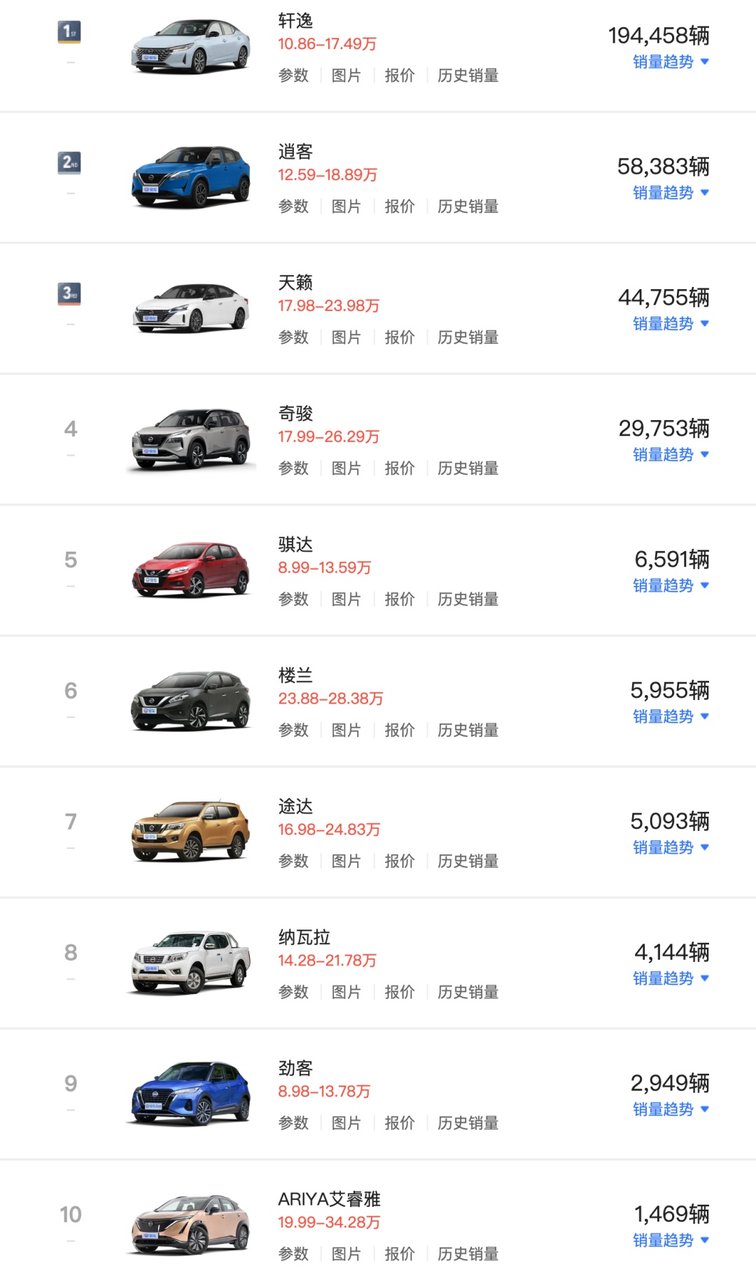Tap the 途达 car image
The height and width of the screenshot is (1286, 756).
tap(191, 831)
